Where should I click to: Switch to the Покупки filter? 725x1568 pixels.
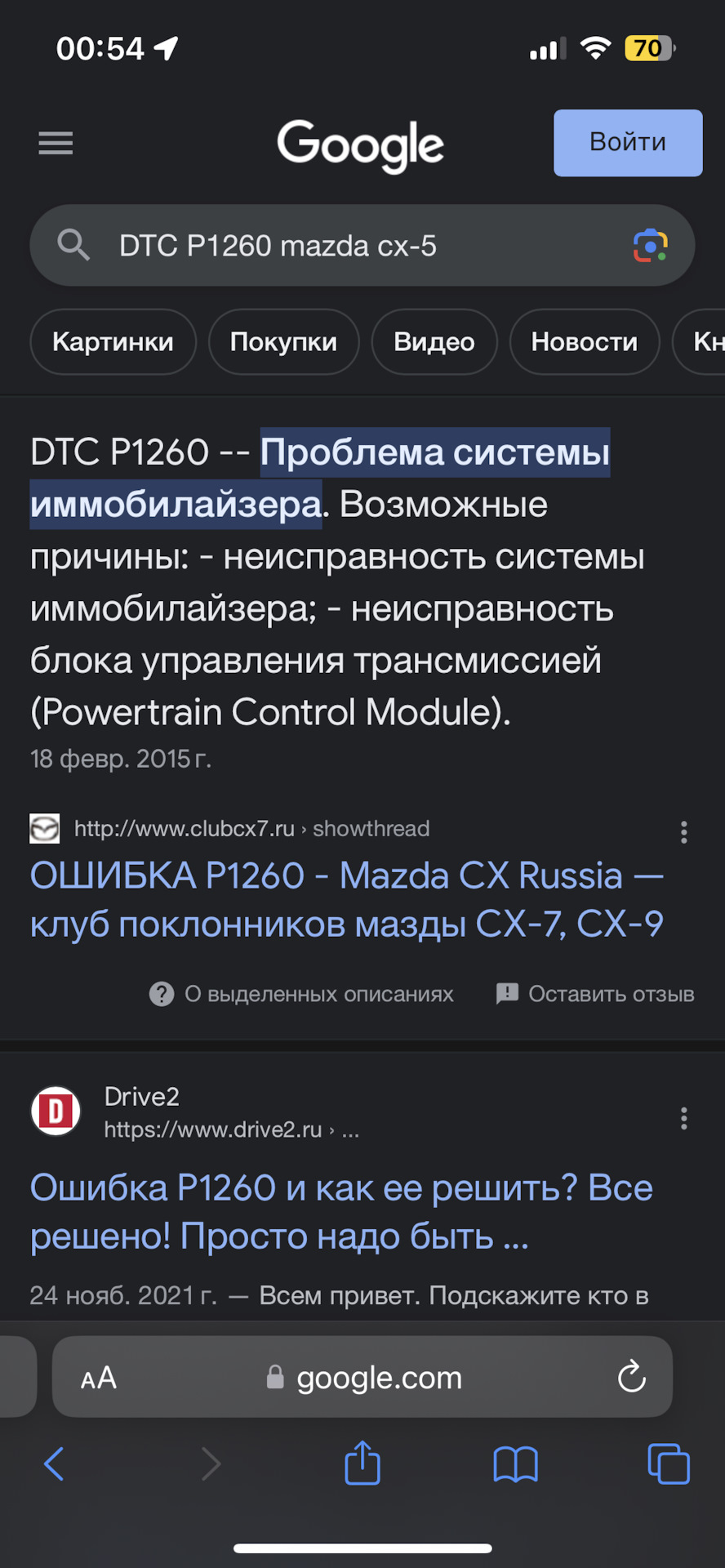(283, 341)
